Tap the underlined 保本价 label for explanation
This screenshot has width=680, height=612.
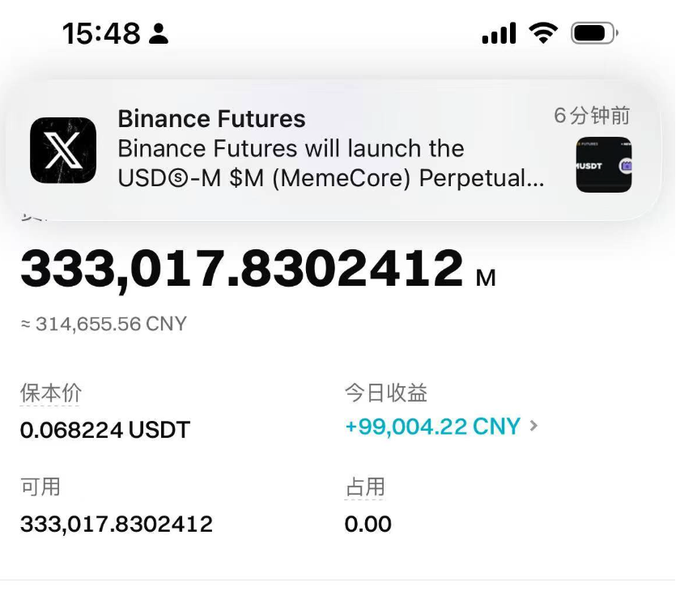tap(51, 393)
